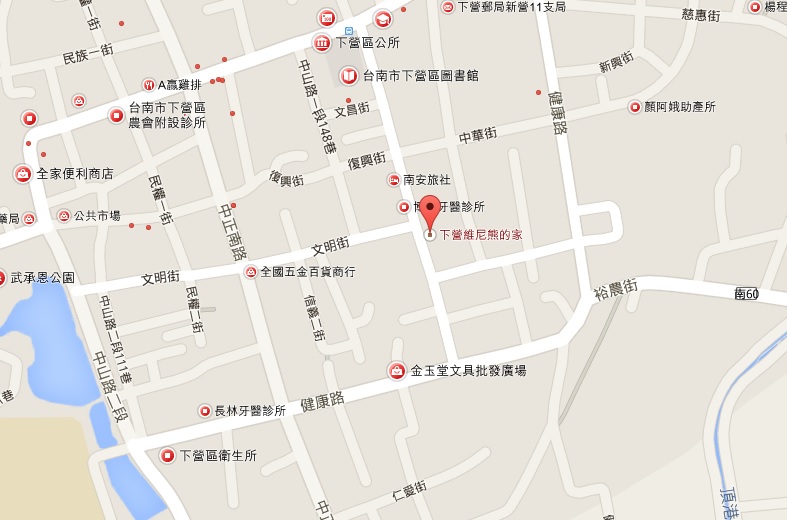The height and width of the screenshot is (520, 787).
Task: Open the A贏雞排 restaurant marker
Action: click(148, 83)
